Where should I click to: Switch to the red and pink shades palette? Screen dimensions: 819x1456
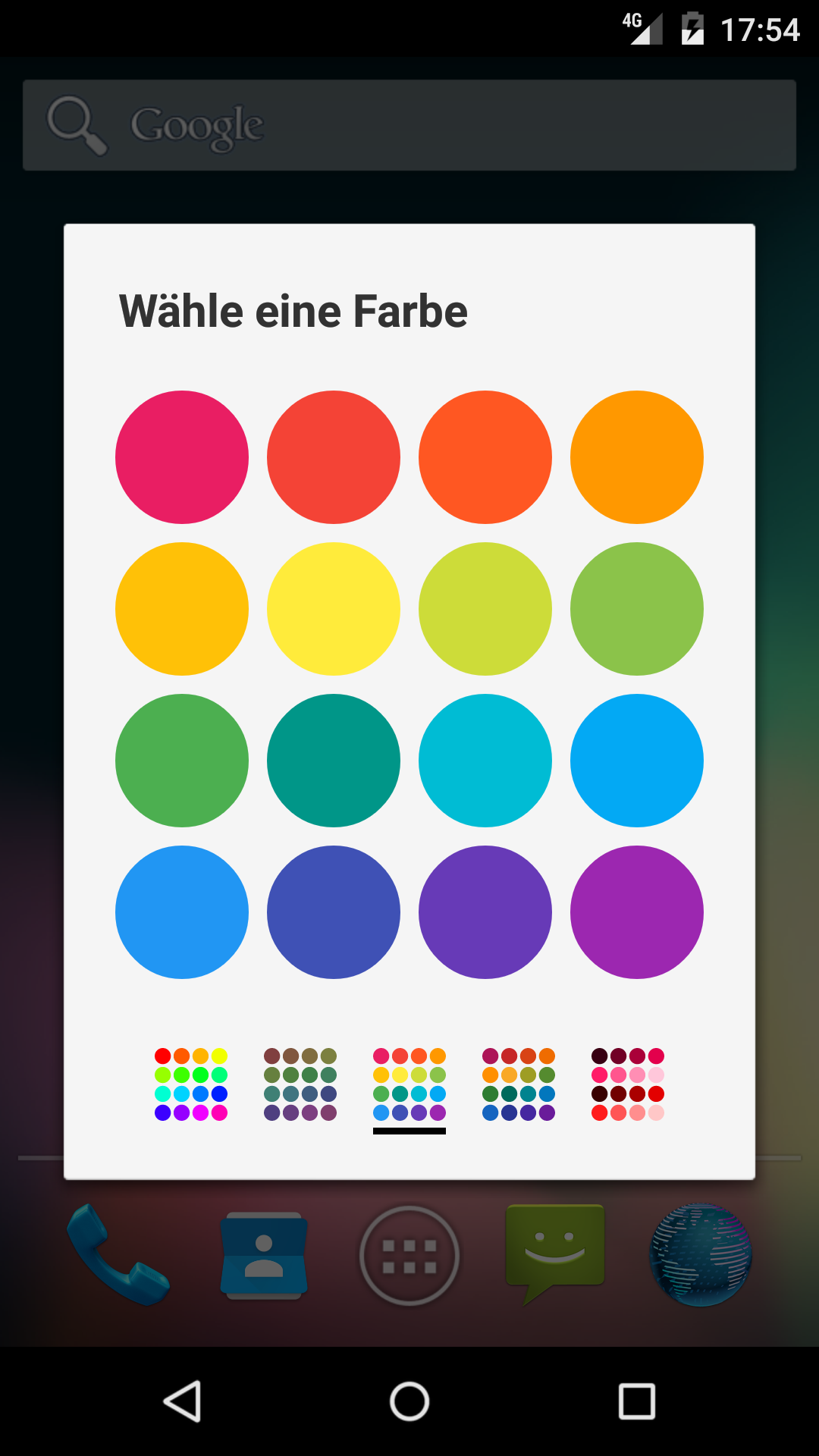[x=628, y=1084]
